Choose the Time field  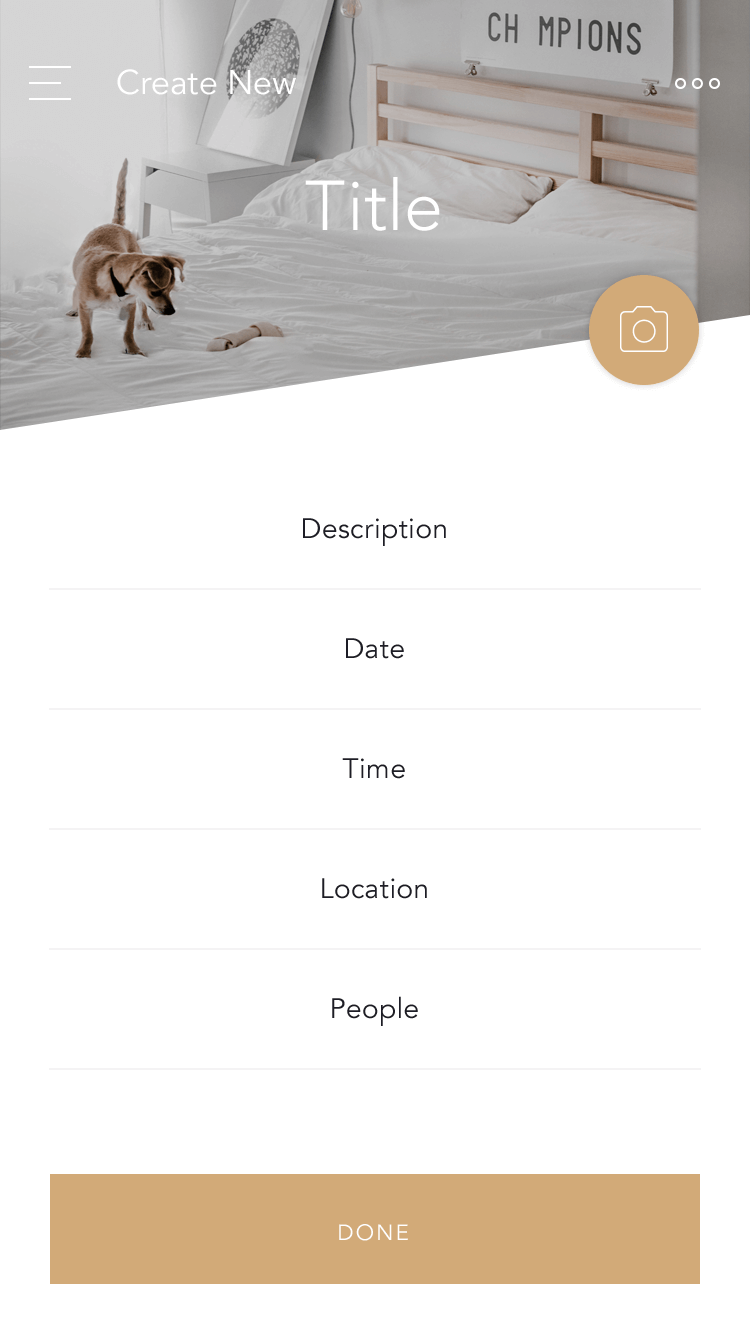374,769
